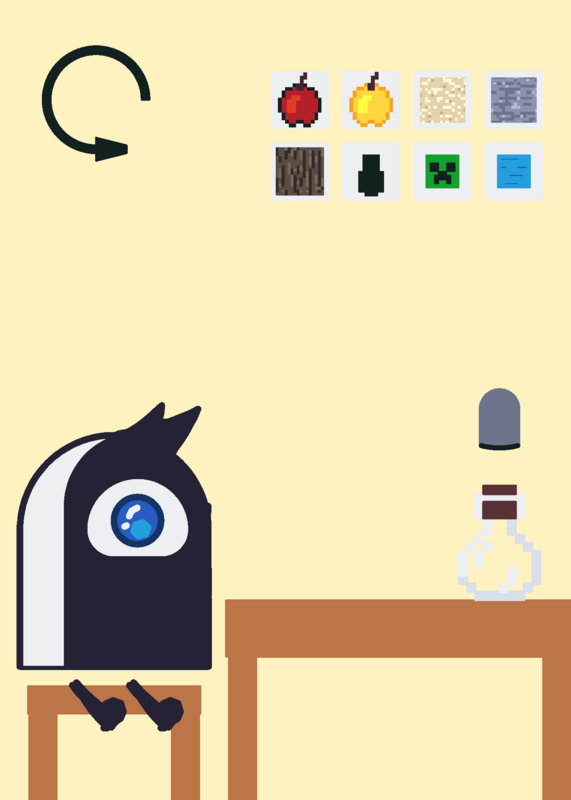Viewport: 571px width, 800px height.
Task: Select the green creeper face tile
Action: pos(442,171)
